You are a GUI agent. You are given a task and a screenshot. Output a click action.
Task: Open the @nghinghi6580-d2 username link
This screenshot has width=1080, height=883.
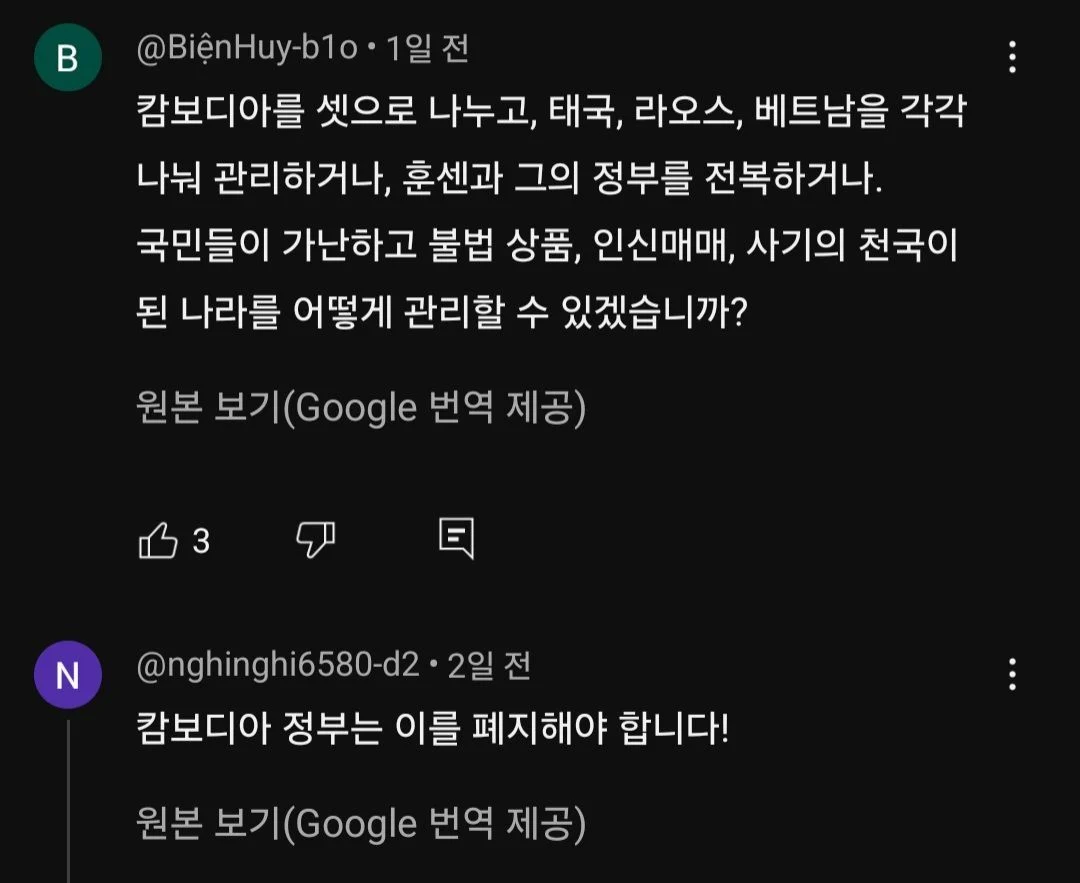pyautogui.click(x=277, y=665)
